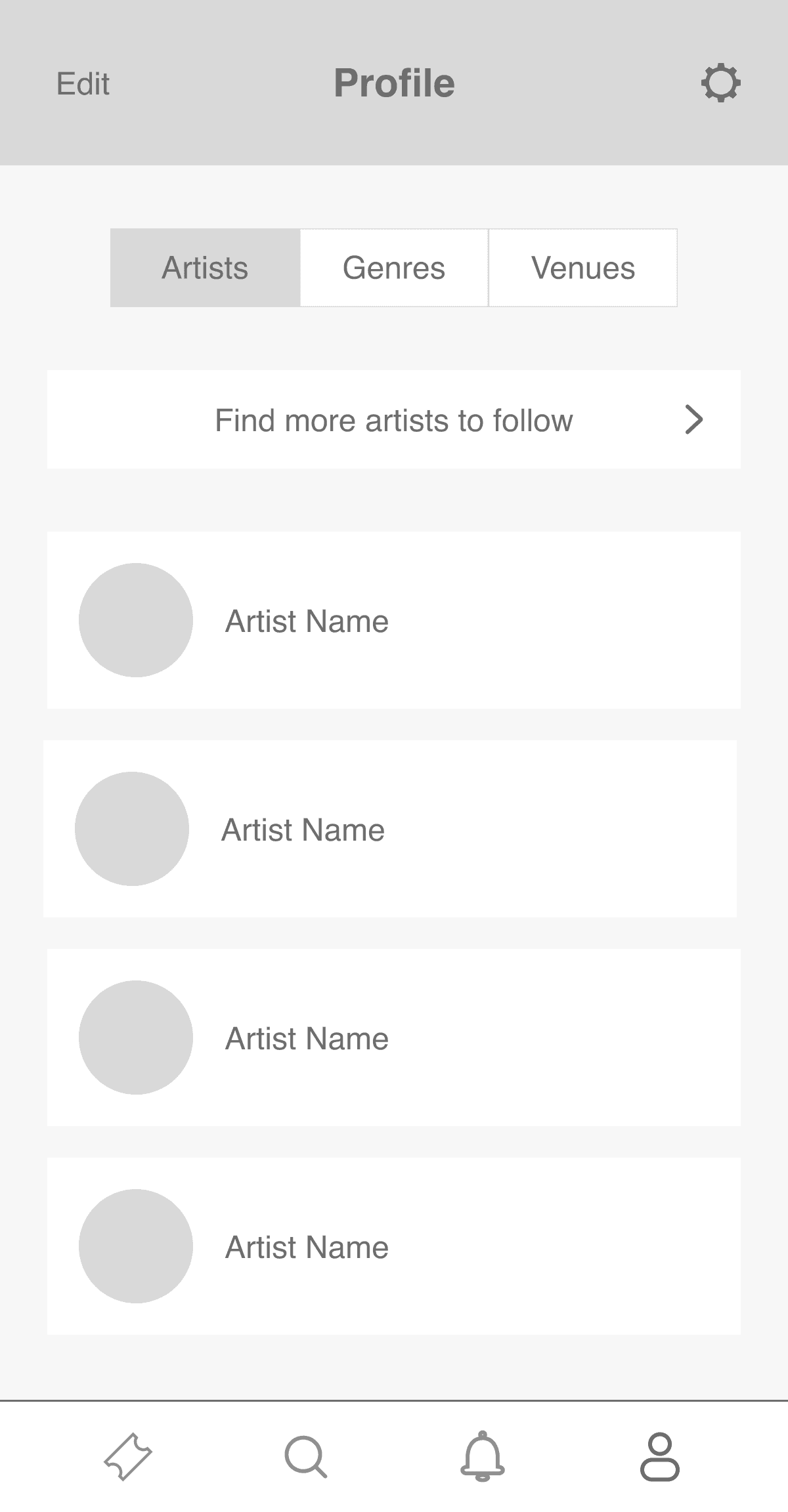Open Find more artists to follow

(x=394, y=420)
